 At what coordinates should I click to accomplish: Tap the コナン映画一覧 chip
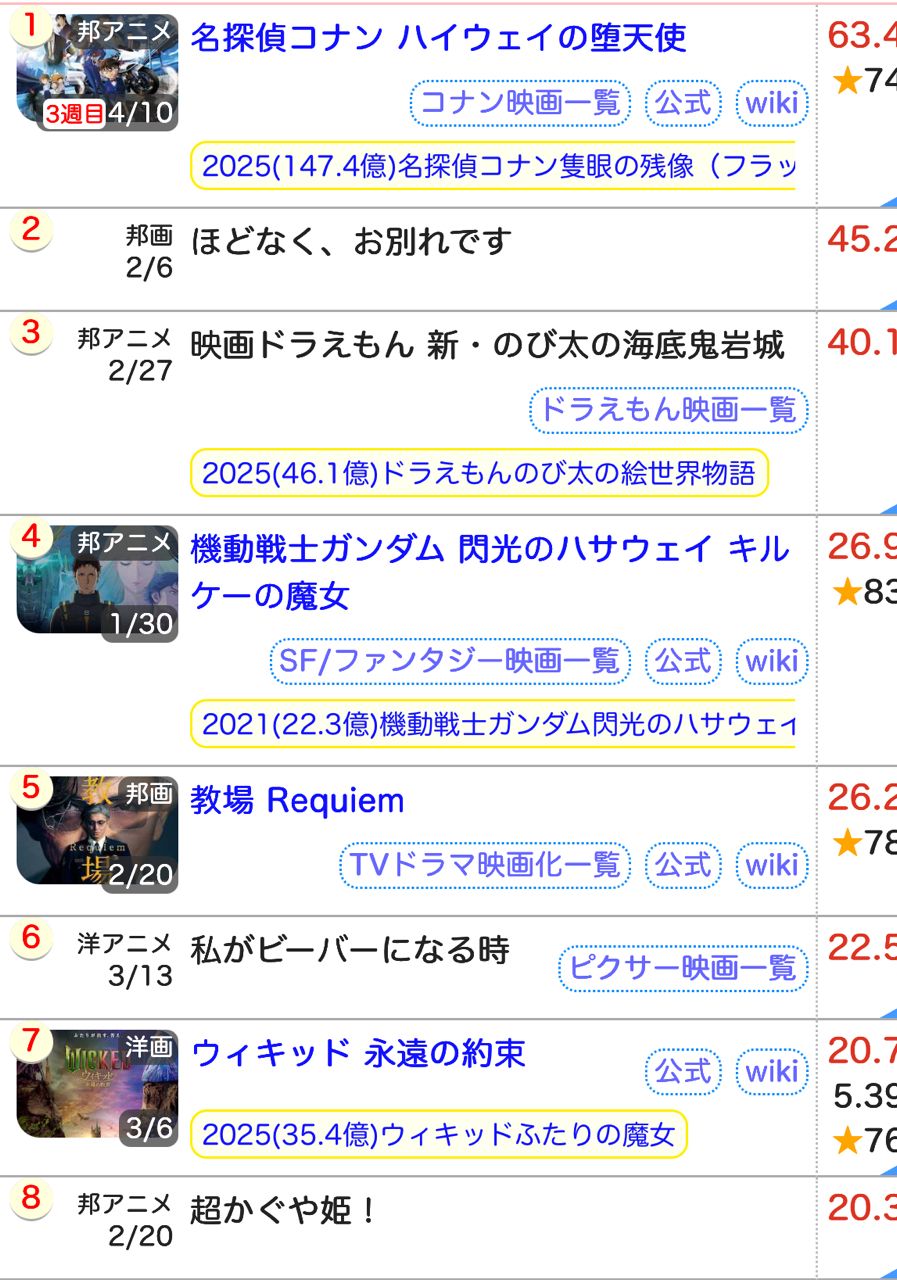(x=520, y=103)
